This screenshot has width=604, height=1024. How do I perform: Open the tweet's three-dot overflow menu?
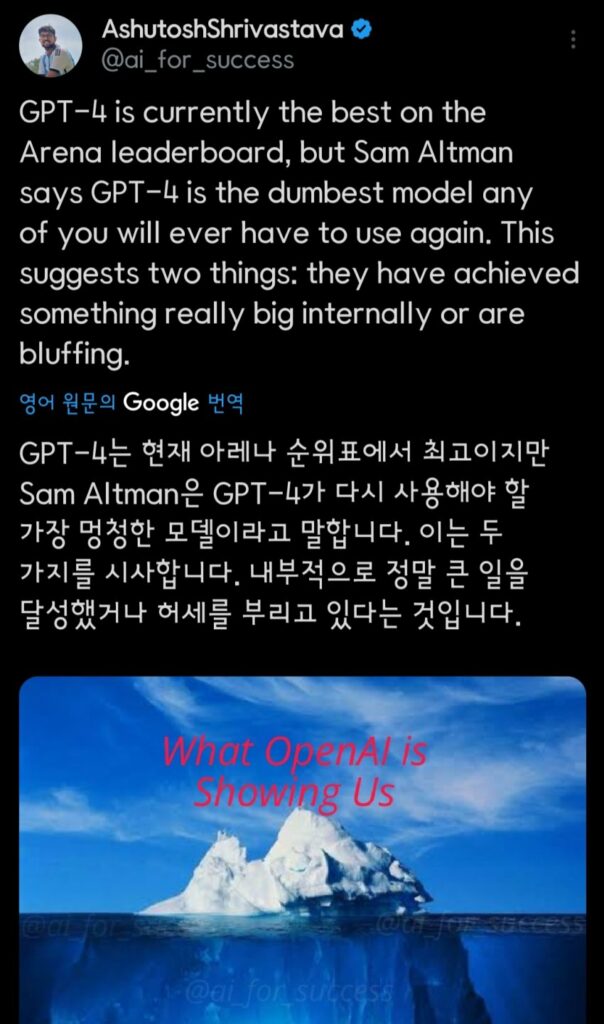click(x=573, y=40)
